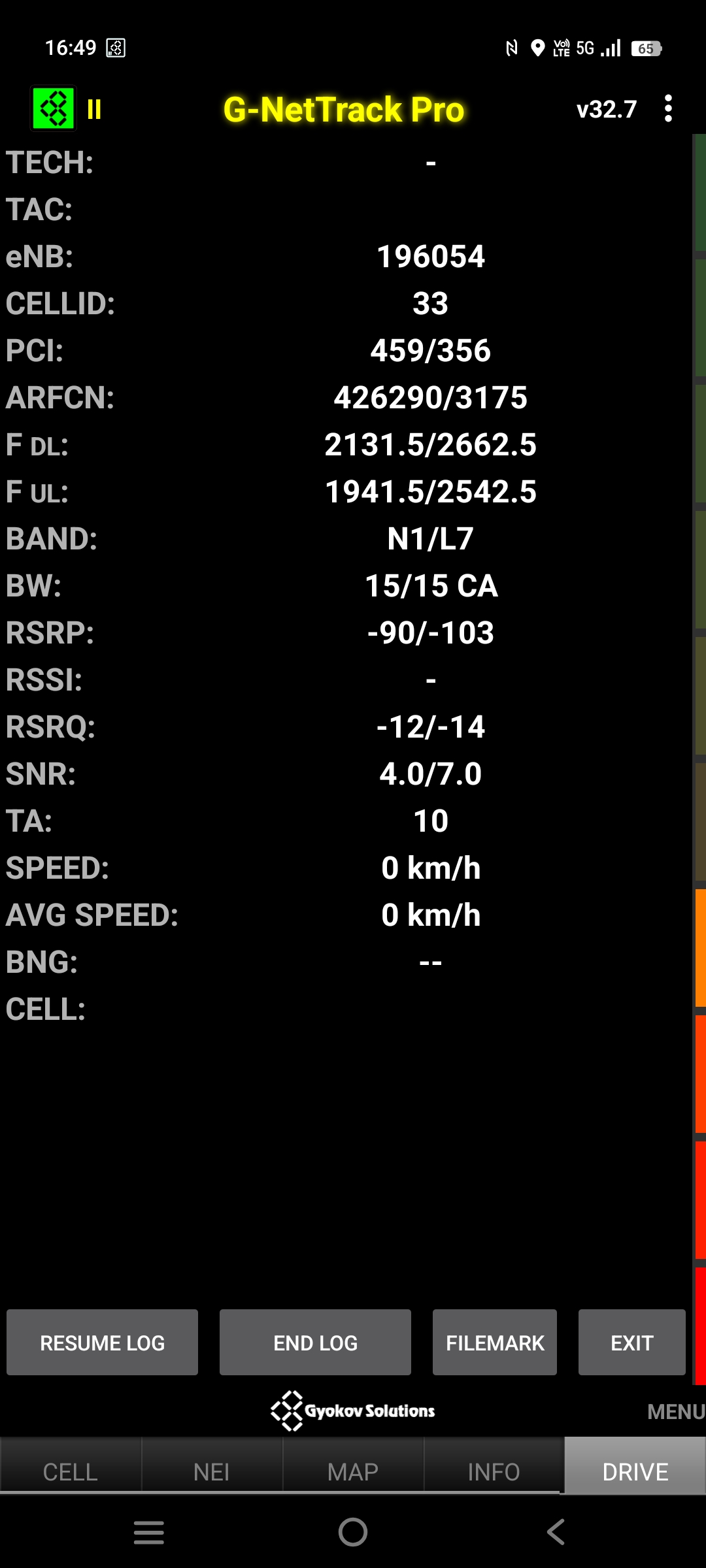706x1568 pixels.
Task: Tap the green G-NetTrack app icon
Action: pyautogui.click(x=54, y=108)
